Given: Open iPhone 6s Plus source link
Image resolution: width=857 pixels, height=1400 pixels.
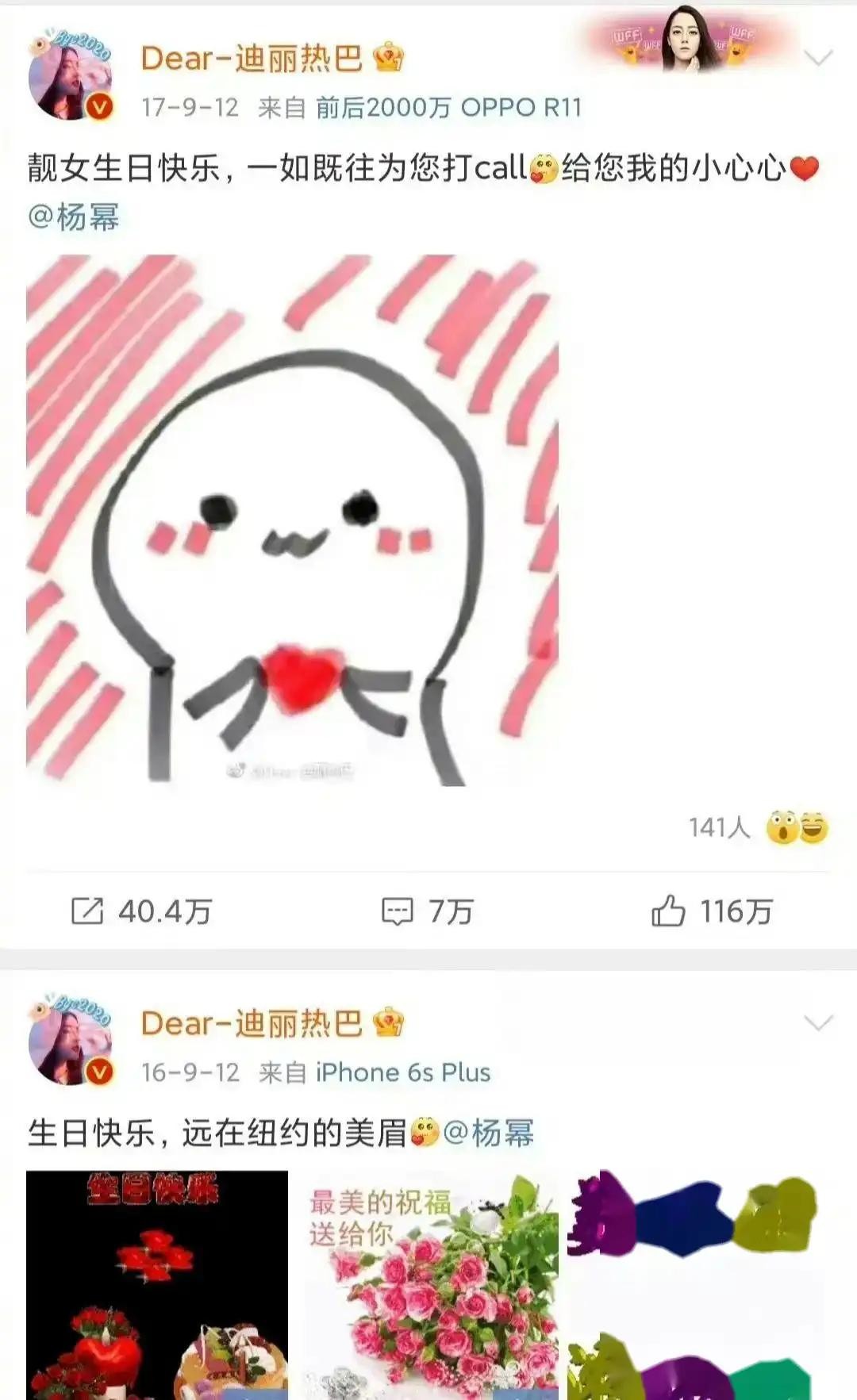Looking at the screenshot, I should [x=403, y=1072].
